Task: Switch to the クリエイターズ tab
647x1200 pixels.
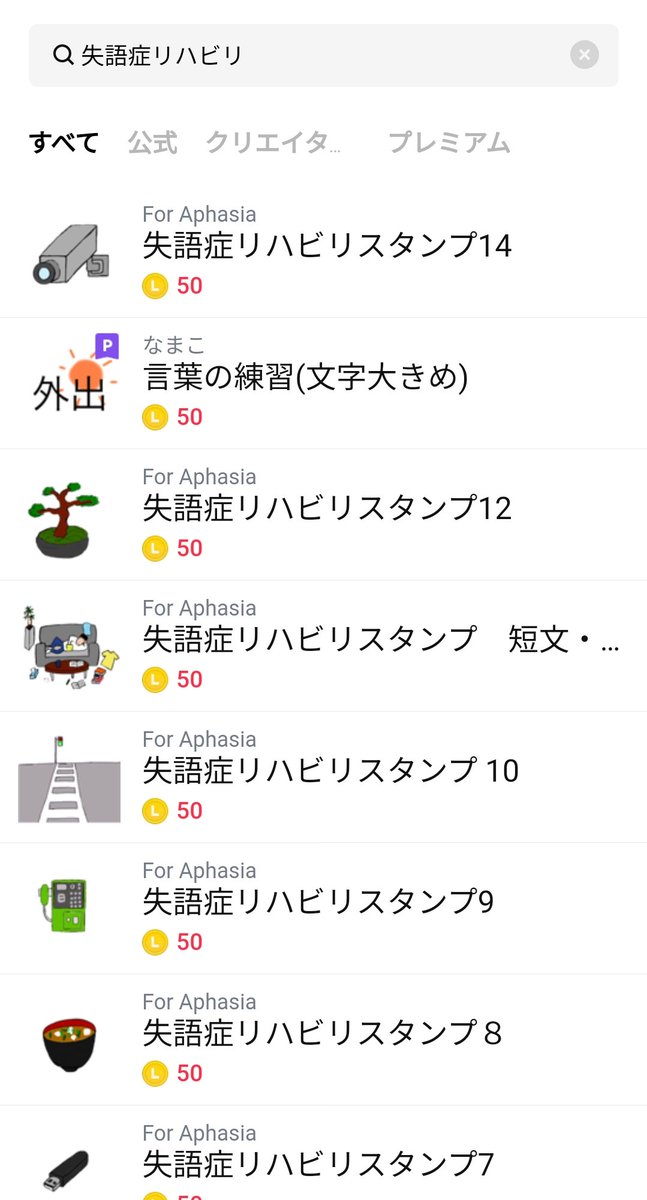Action: coord(273,143)
